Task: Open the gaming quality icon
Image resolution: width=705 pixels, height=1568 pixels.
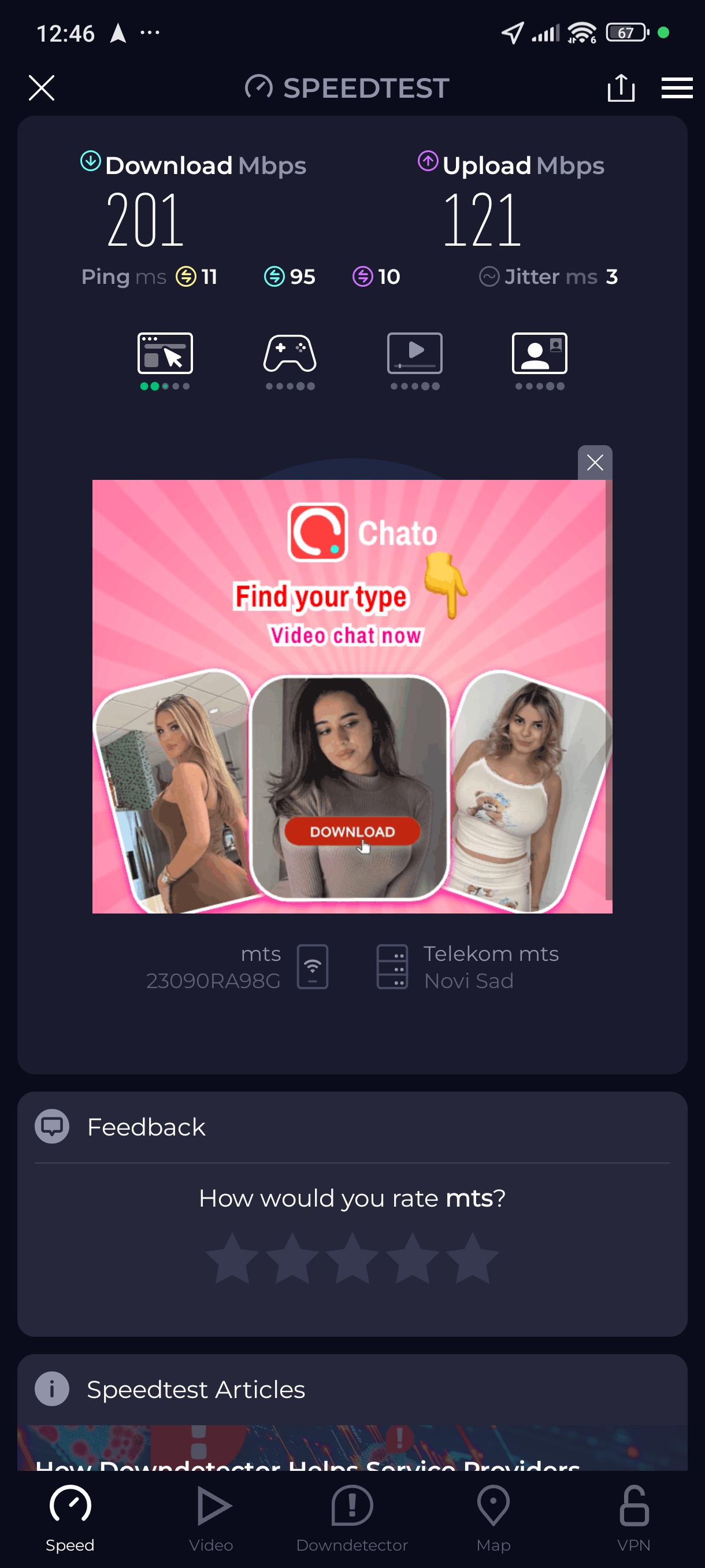Action: [x=290, y=353]
